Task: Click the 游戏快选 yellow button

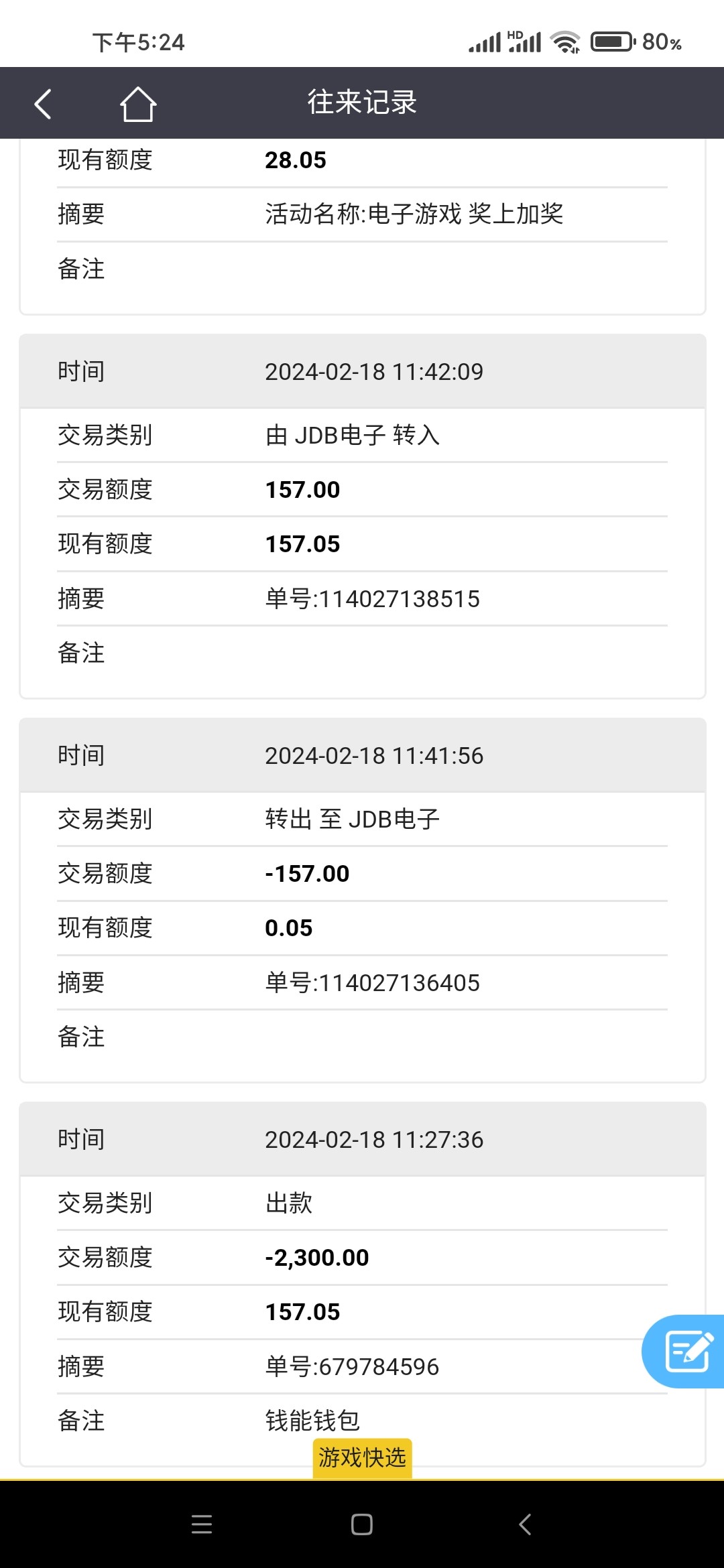Action: (x=361, y=1458)
